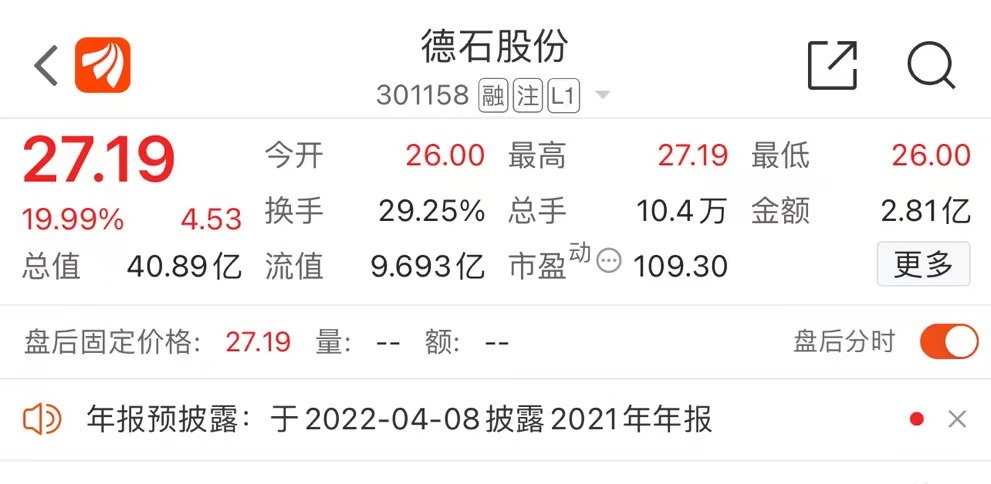The width and height of the screenshot is (991, 484).
Task: Open the share icon for 德石股份
Action: [832, 66]
